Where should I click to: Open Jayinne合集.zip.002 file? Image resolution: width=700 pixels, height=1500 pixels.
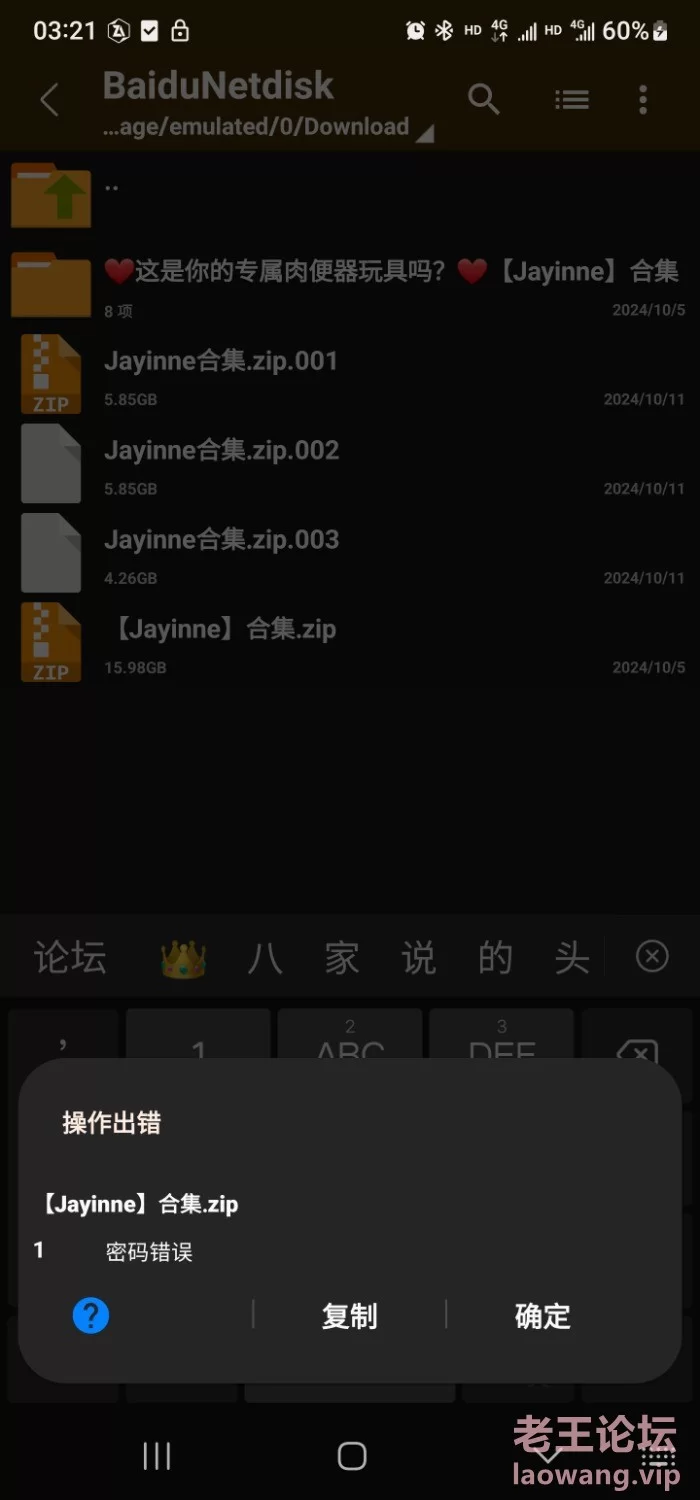(350, 463)
